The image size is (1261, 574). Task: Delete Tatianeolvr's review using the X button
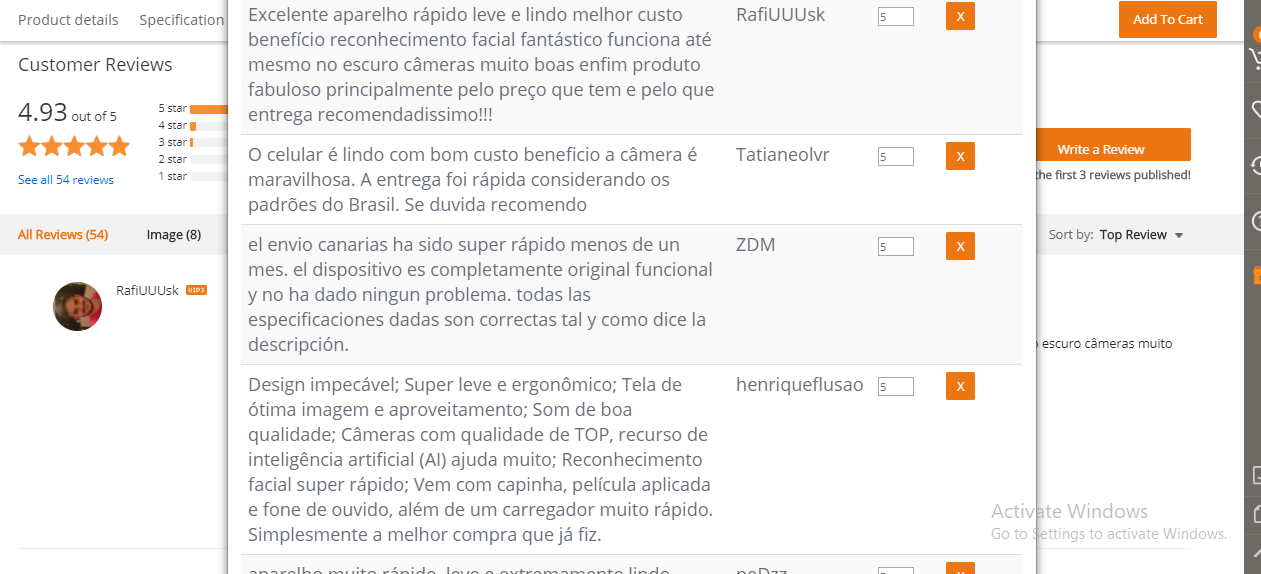click(x=960, y=156)
